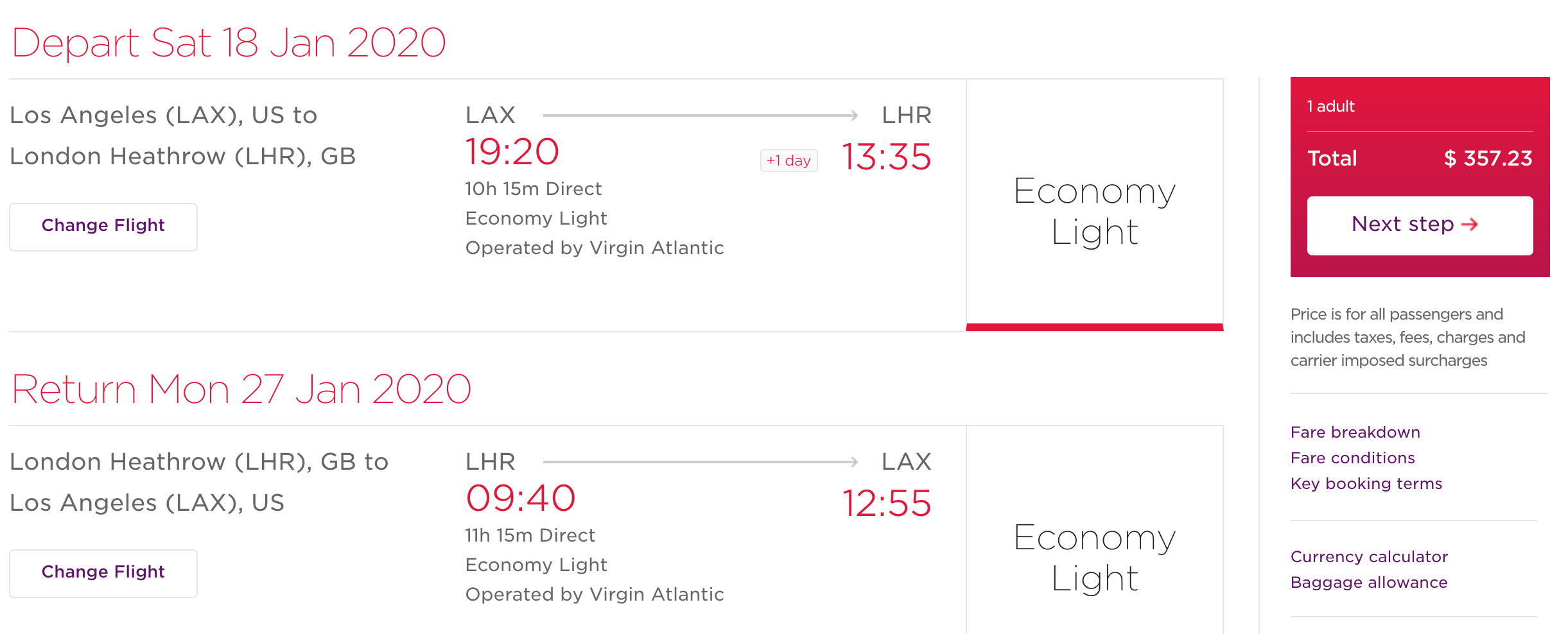
Task: Open Key booking terms
Action: pos(1366,484)
